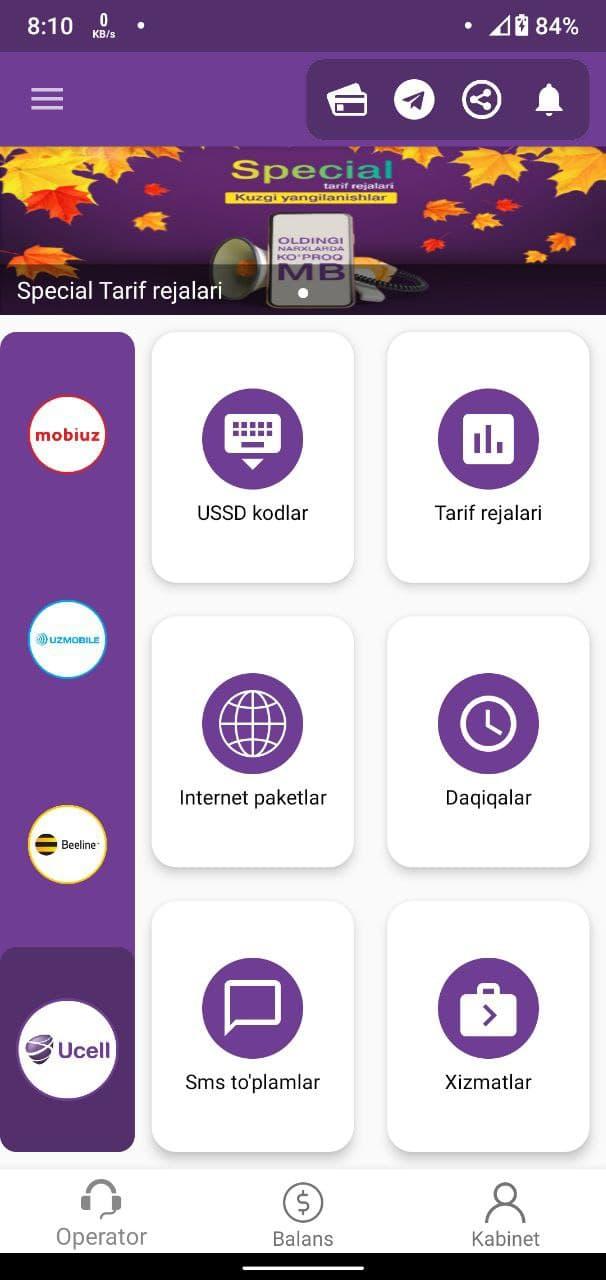View Internet paketlar

(x=253, y=742)
